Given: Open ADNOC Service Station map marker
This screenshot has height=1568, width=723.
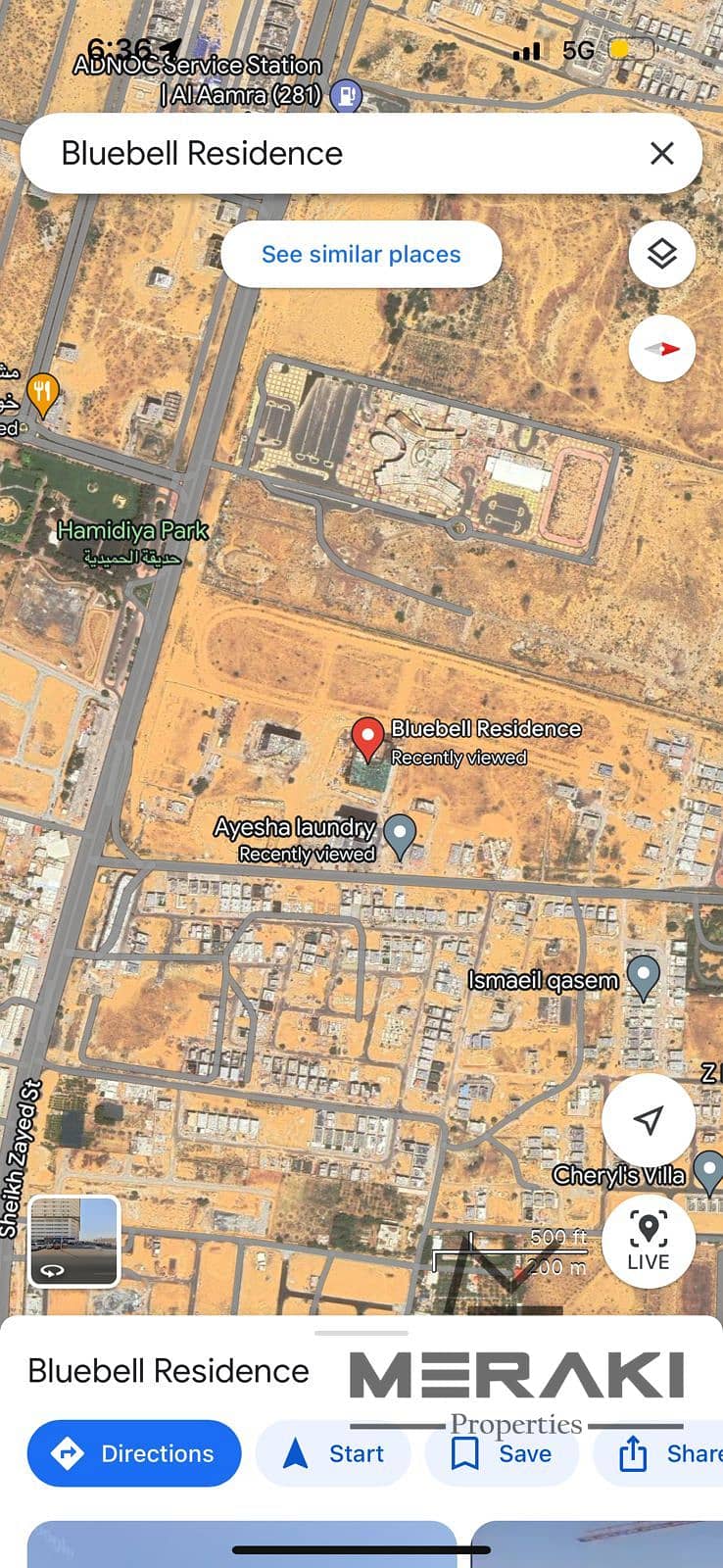Looking at the screenshot, I should 345,96.
